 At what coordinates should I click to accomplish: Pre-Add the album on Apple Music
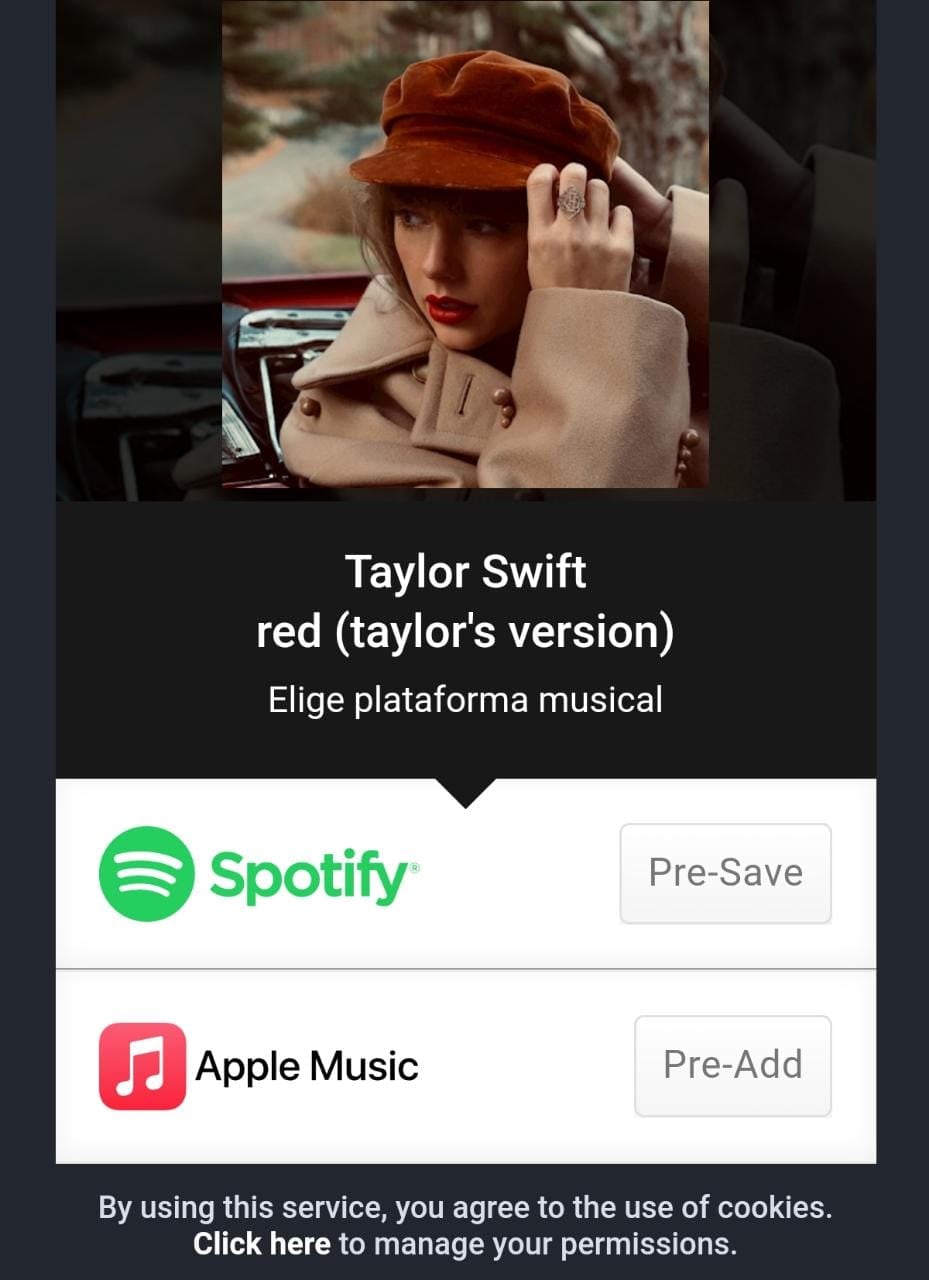click(732, 1065)
